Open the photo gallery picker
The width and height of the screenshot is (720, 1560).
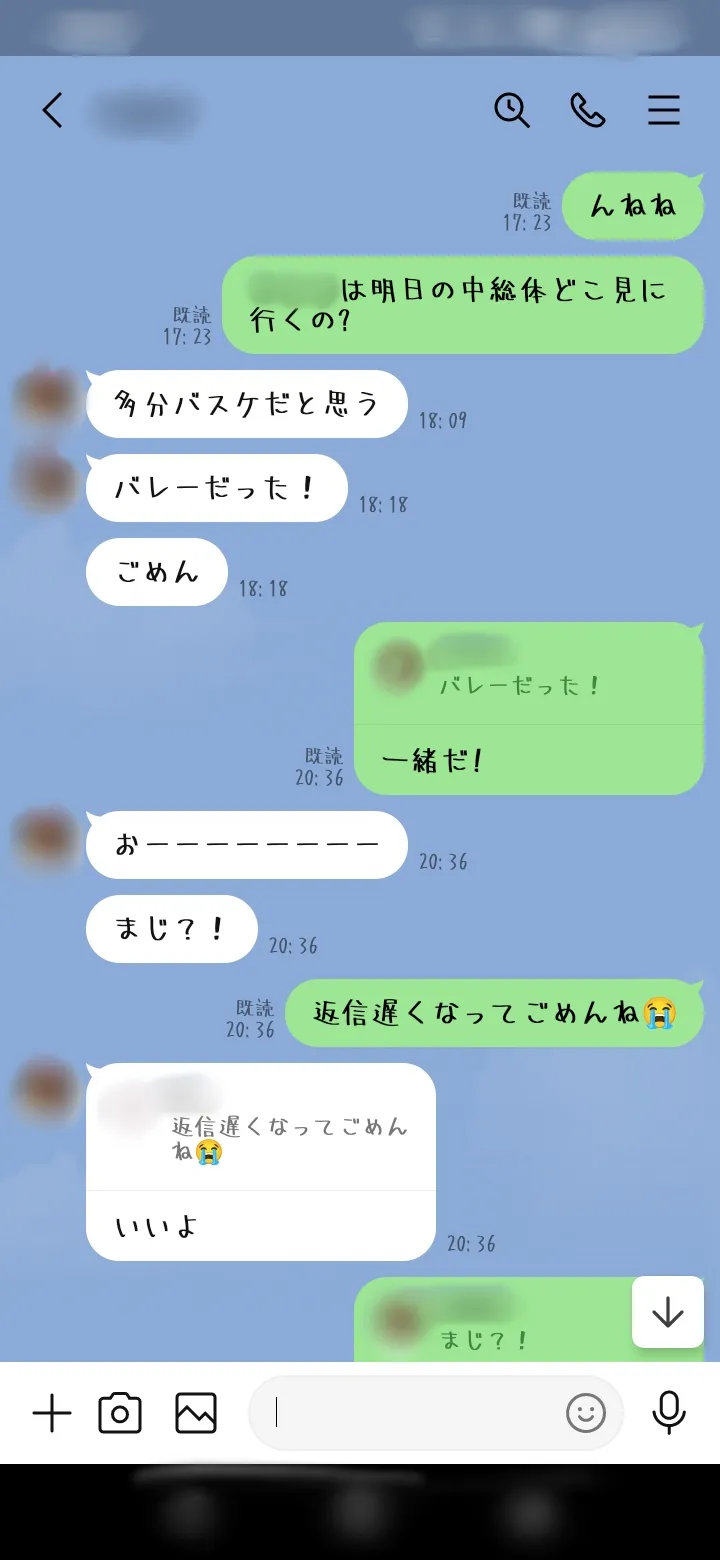[196, 1413]
